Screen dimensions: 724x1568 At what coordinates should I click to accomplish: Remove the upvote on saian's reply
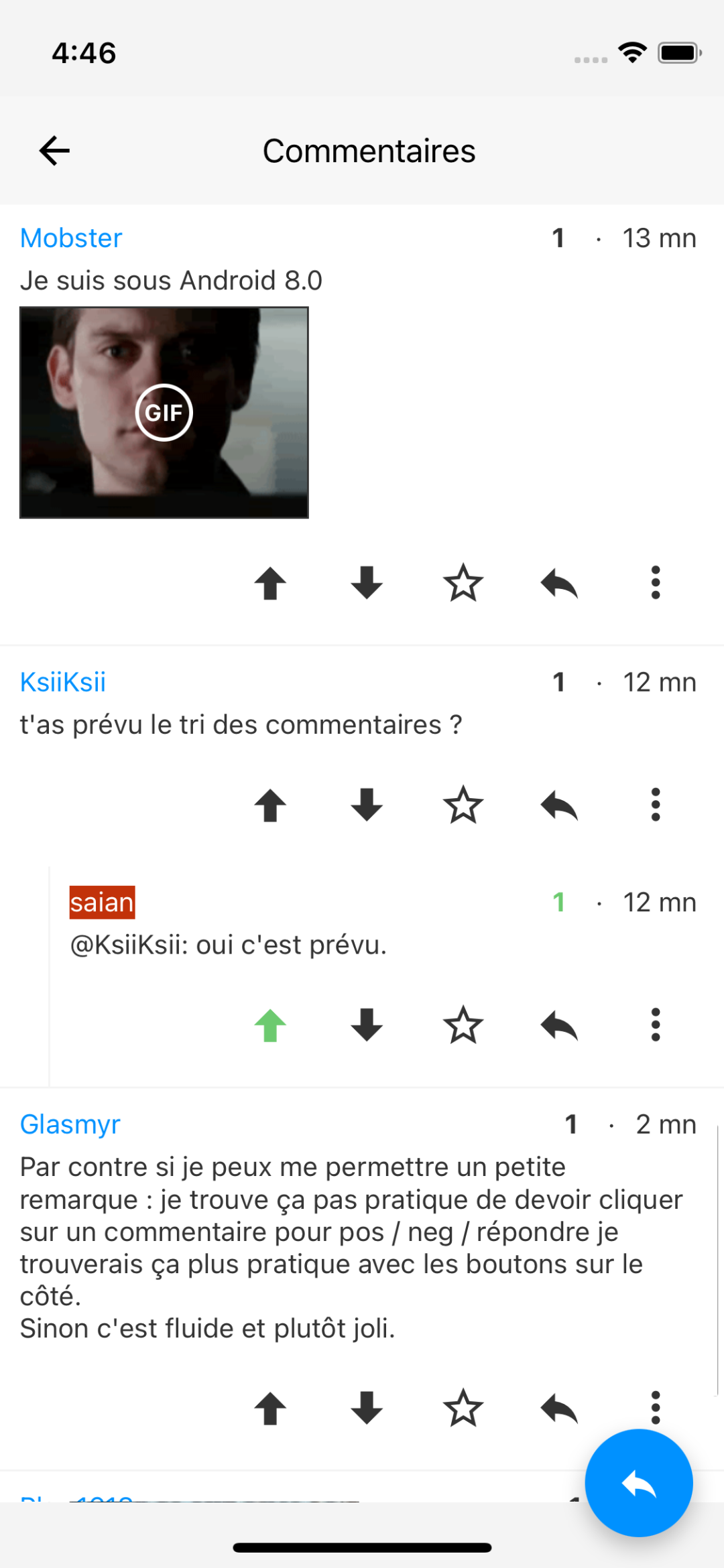tap(270, 1025)
